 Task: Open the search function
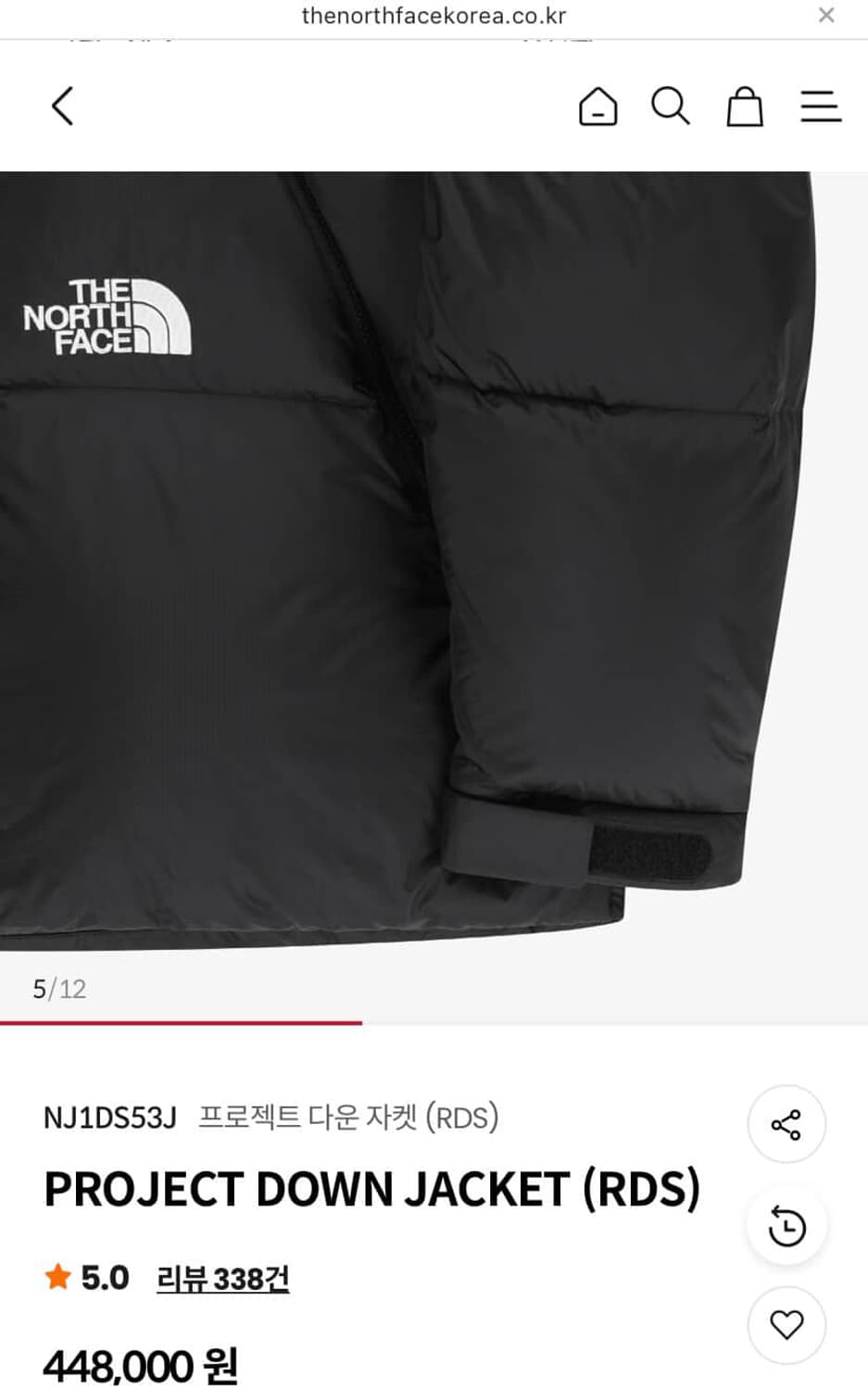click(671, 106)
